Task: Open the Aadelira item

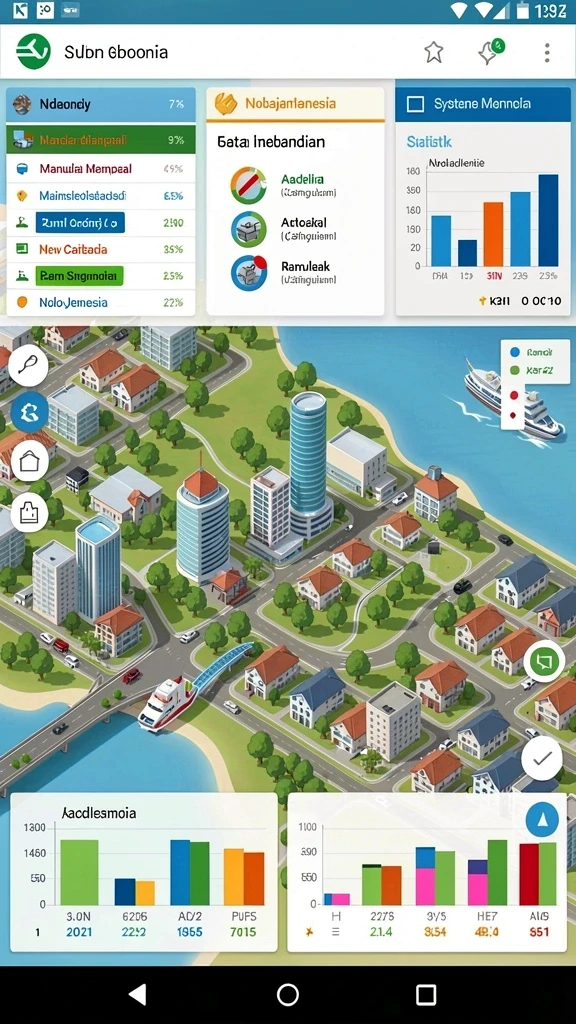Action: 284,185
